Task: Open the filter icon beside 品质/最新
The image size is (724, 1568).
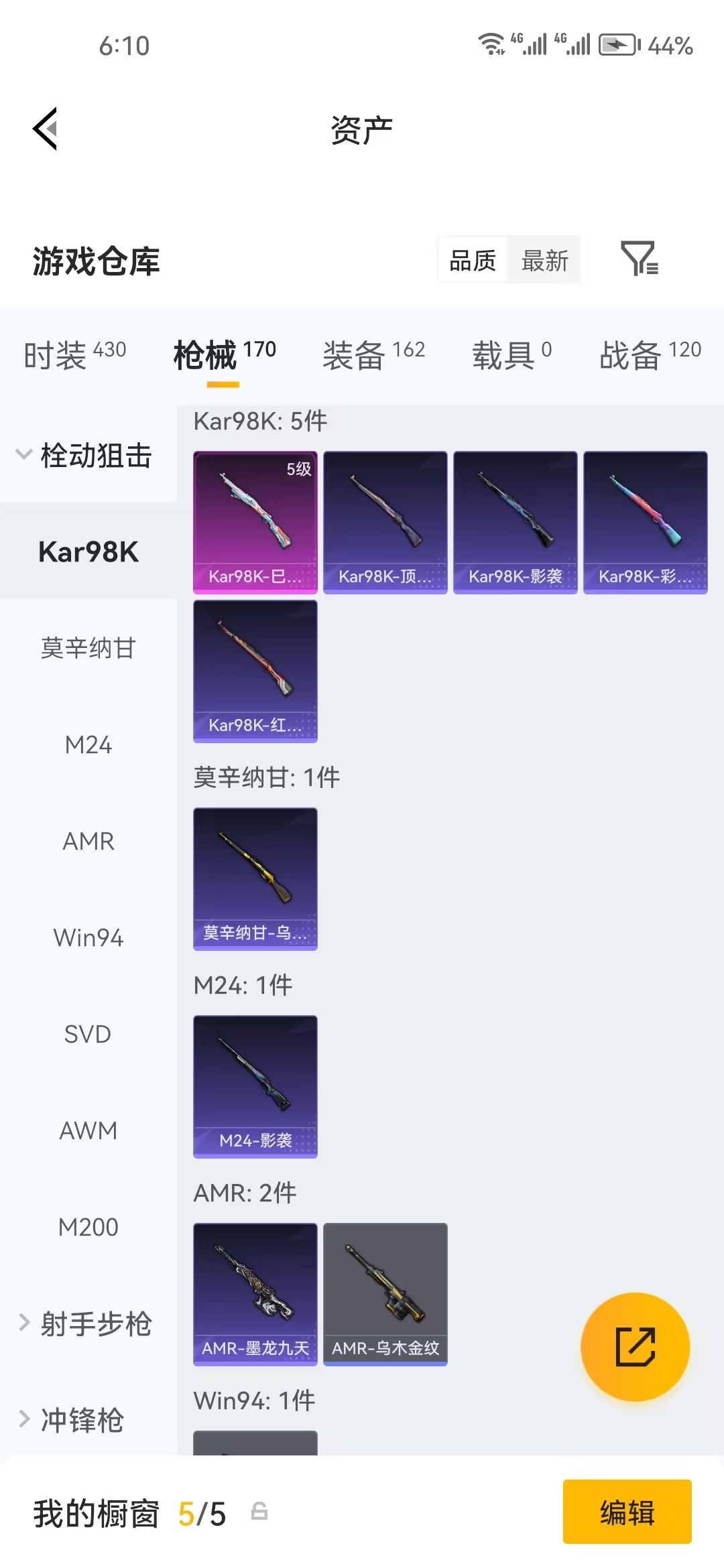Action: (x=638, y=261)
